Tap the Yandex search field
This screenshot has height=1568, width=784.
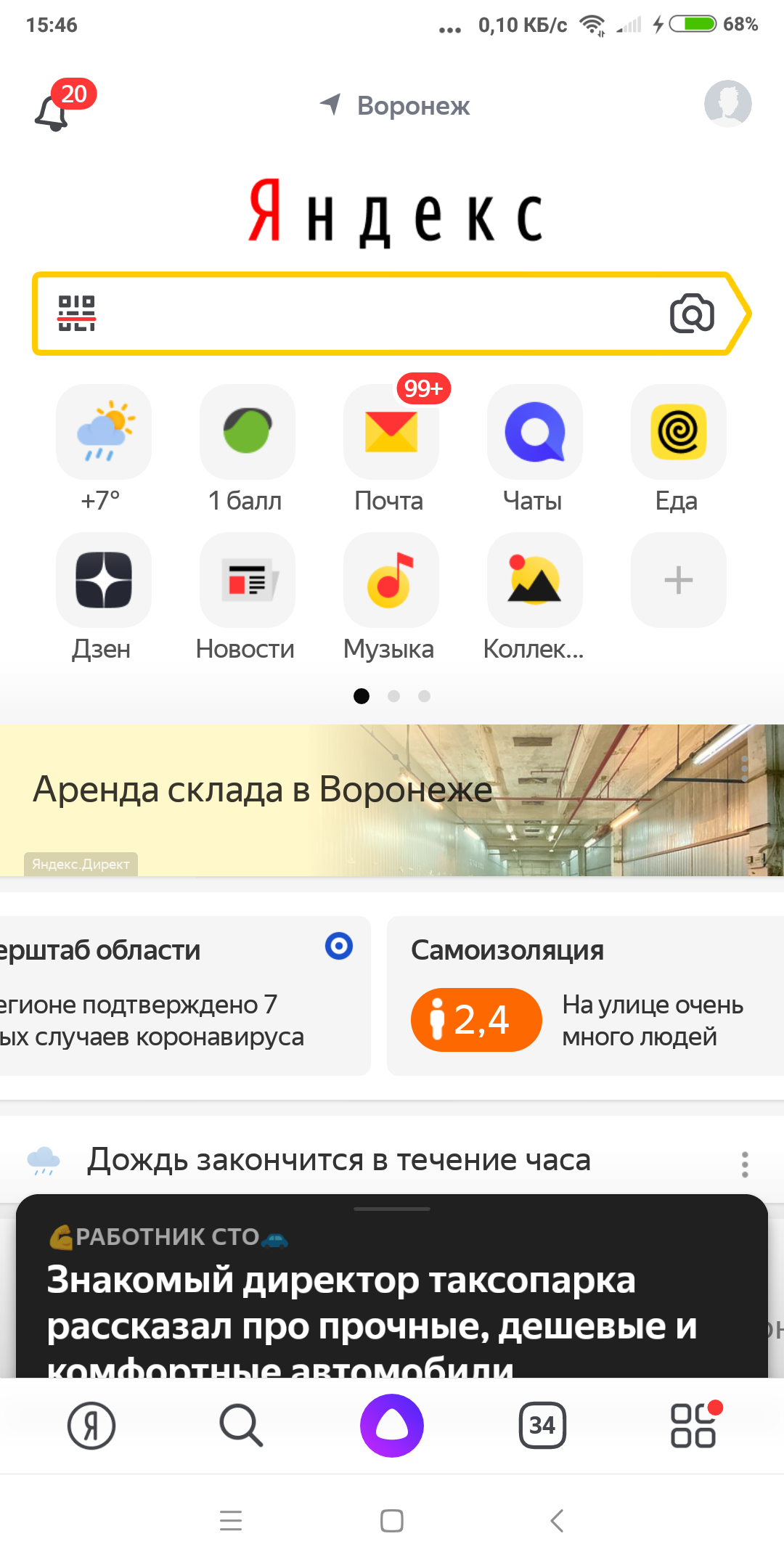377,314
